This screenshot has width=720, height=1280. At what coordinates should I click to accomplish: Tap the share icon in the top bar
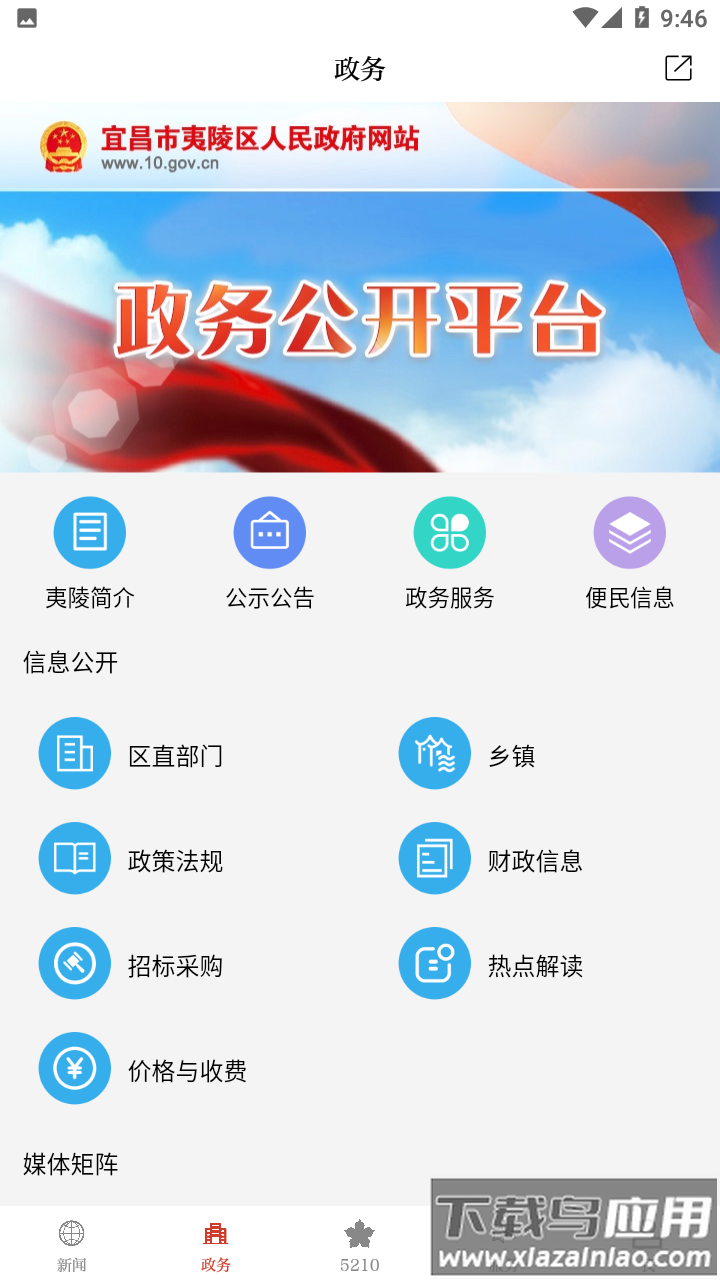pos(678,68)
